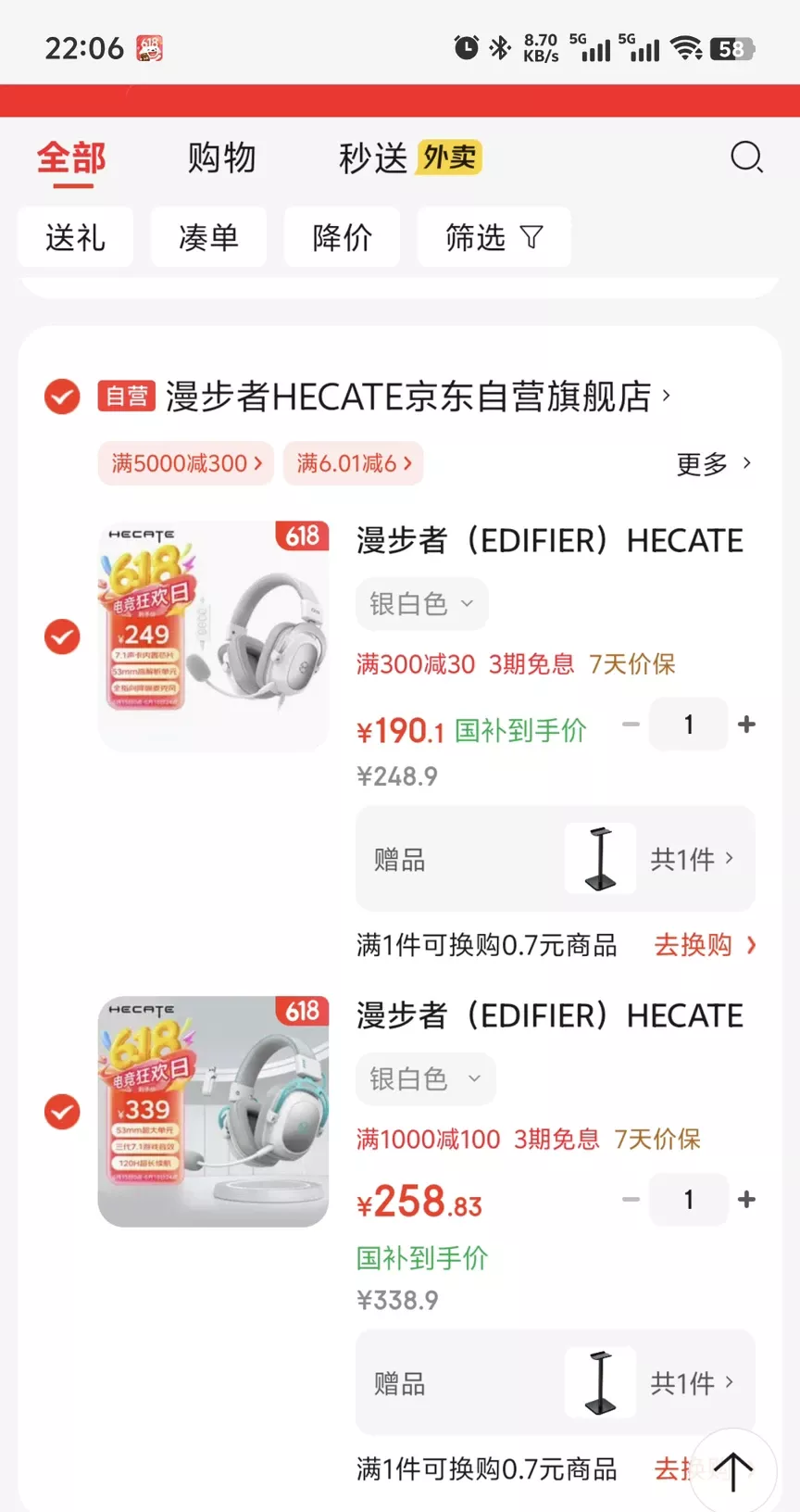Screen dimensions: 800x1512
Task: Open the 满5000减300 coupon
Action: pyautogui.click(x=184, y=462)
